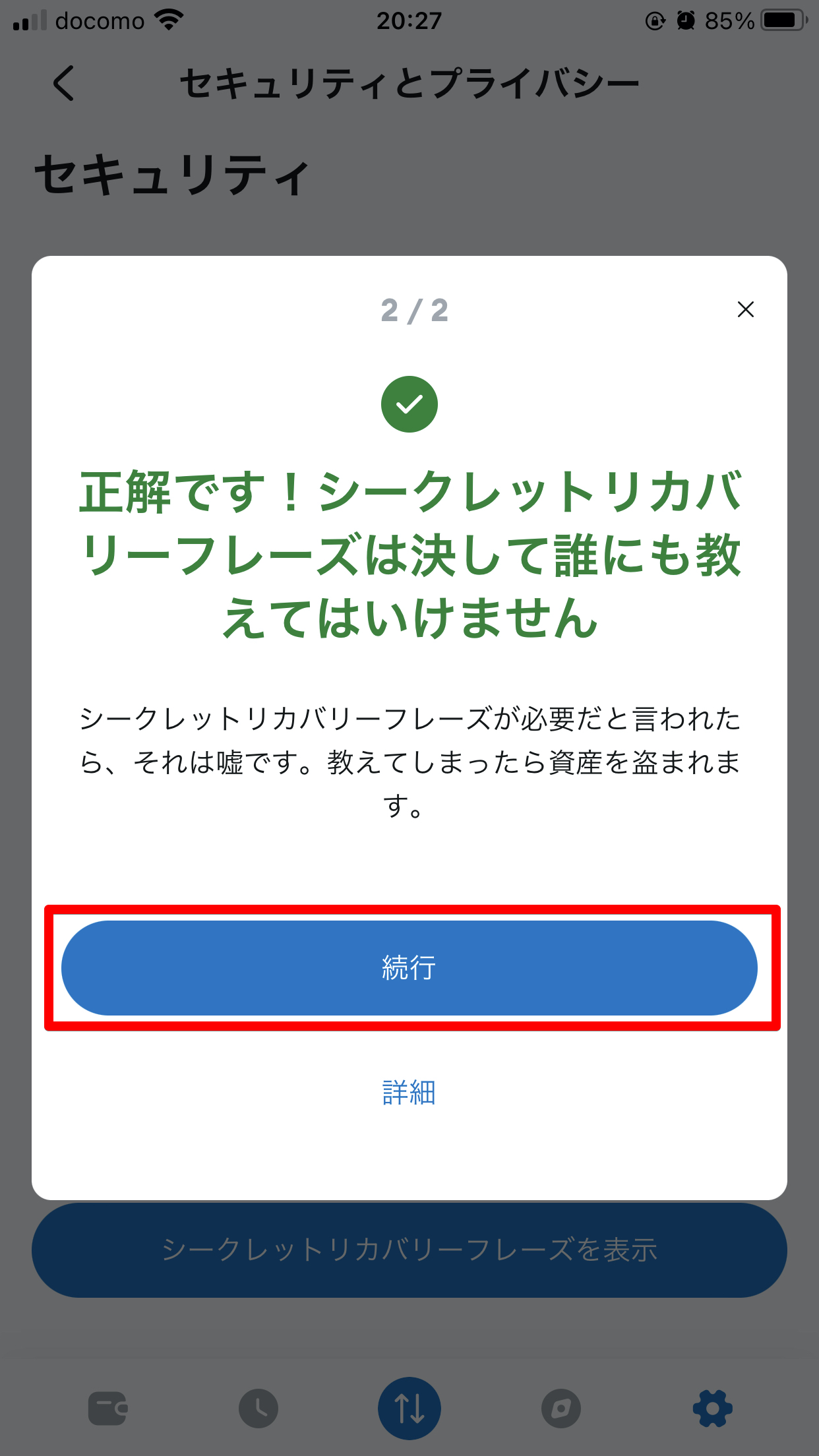Switch to the browser compass tab
This screenshot has width=819, height=1456.
click(x=561, y=1409)
